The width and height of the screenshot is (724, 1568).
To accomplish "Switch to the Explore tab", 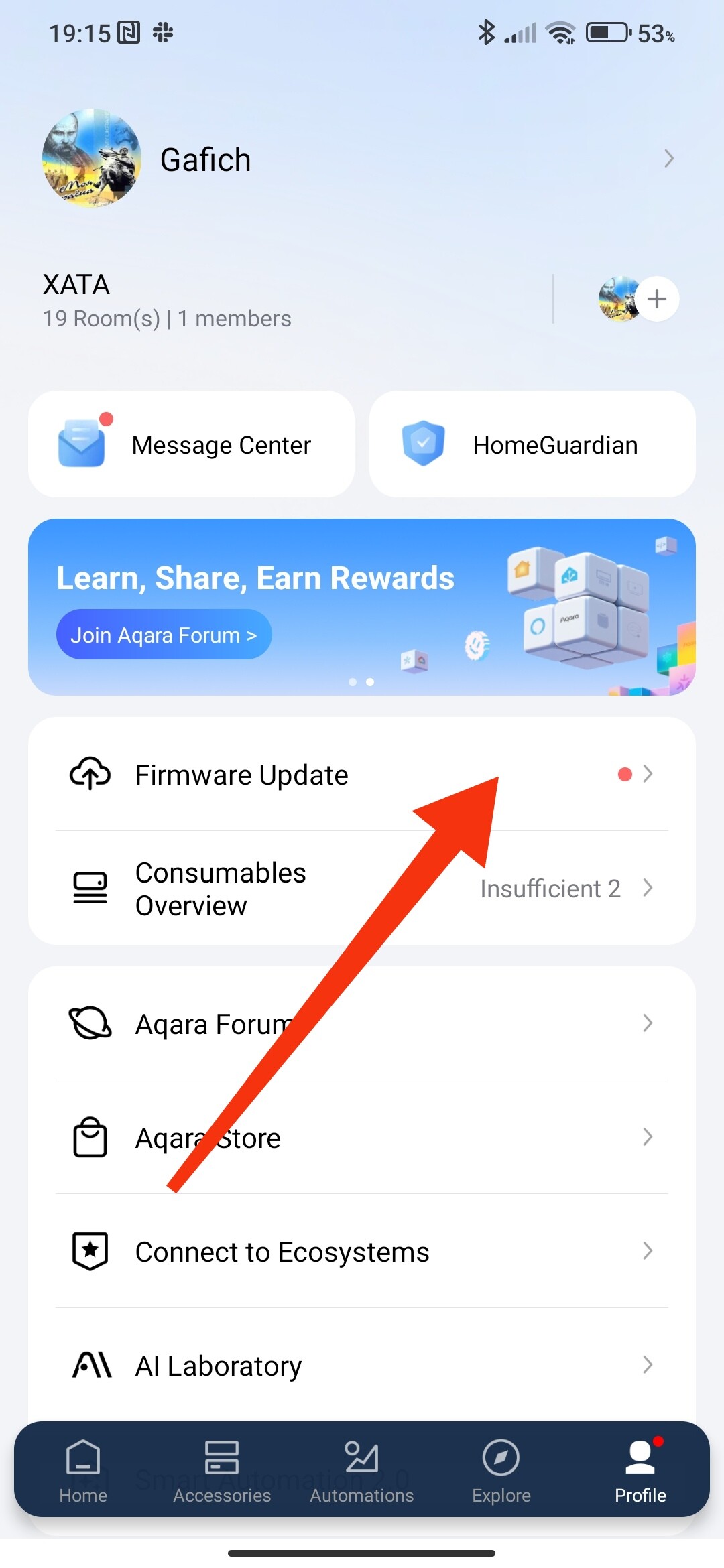I will (501, 1470).
